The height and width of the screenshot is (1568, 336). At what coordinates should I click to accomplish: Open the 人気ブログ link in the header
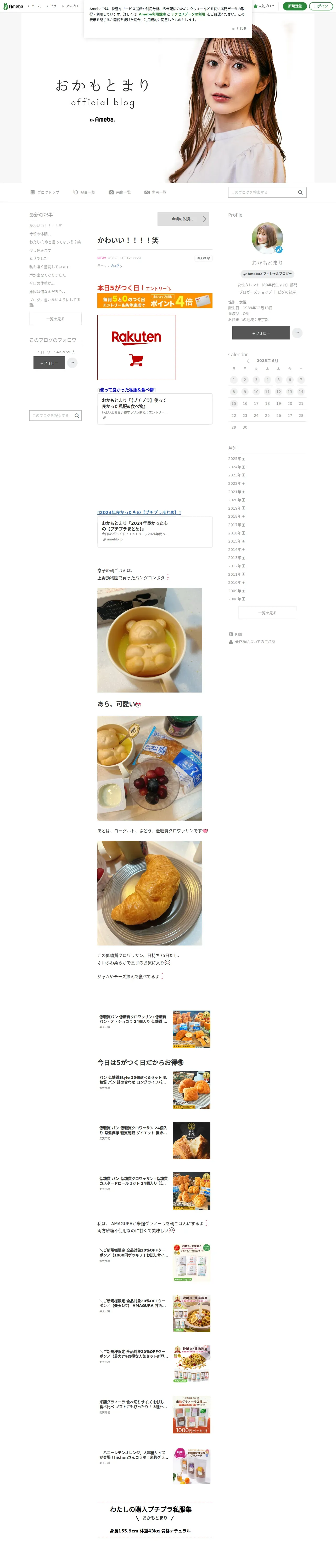264,6
